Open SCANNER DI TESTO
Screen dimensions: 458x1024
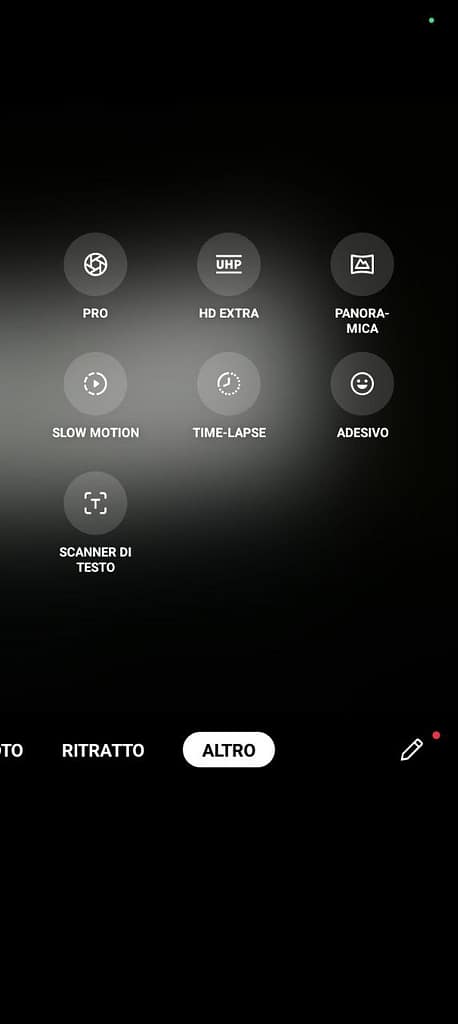click(x=95, y=503)
